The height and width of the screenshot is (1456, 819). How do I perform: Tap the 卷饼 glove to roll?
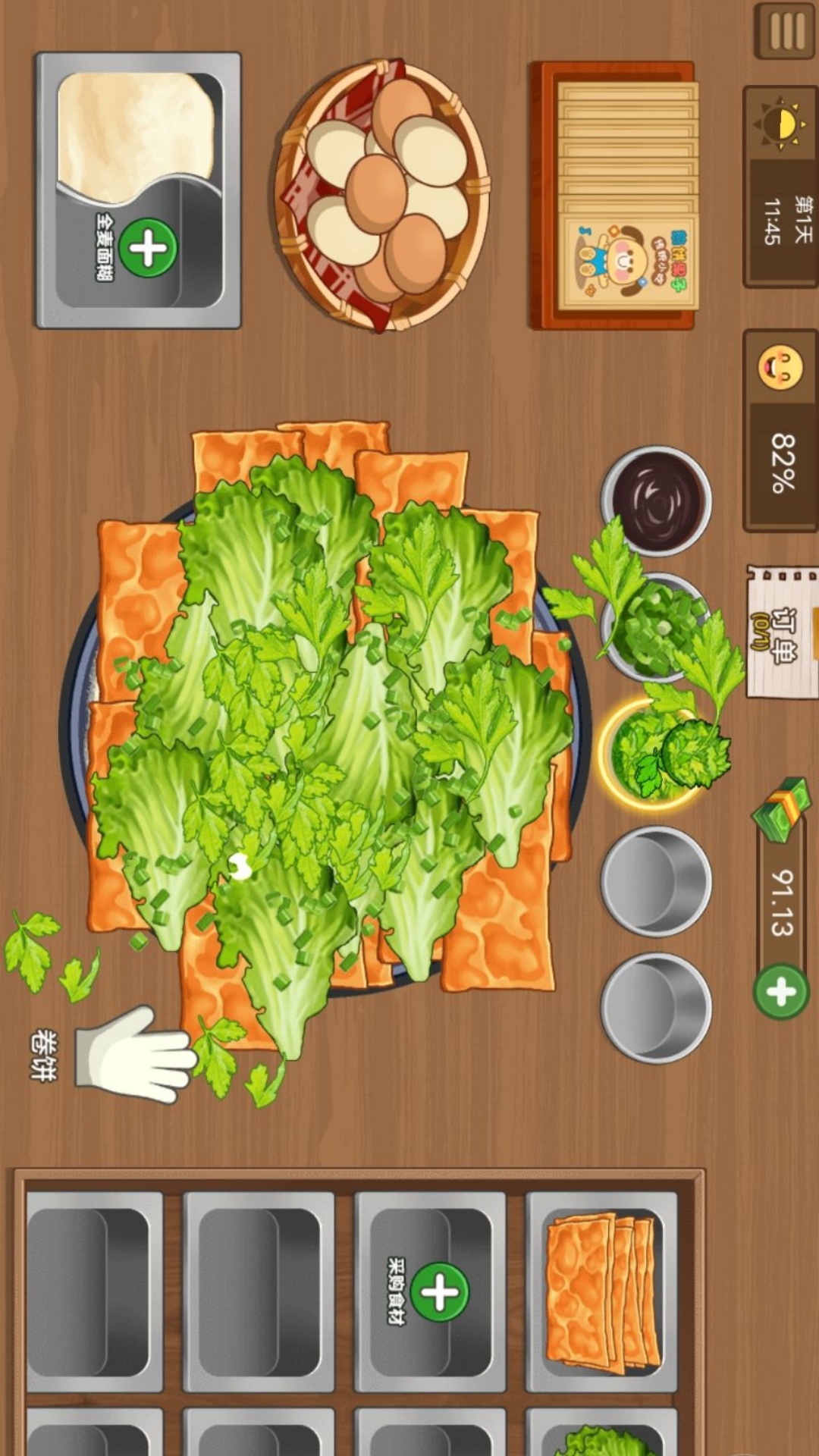133,1054
